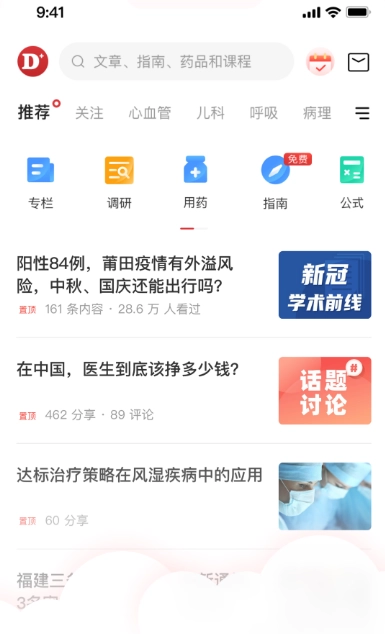This screenshot has height=634, width=385.
Task: Open the calendar check-in icon
Action: pyautogui.click(x=320, y=62)
